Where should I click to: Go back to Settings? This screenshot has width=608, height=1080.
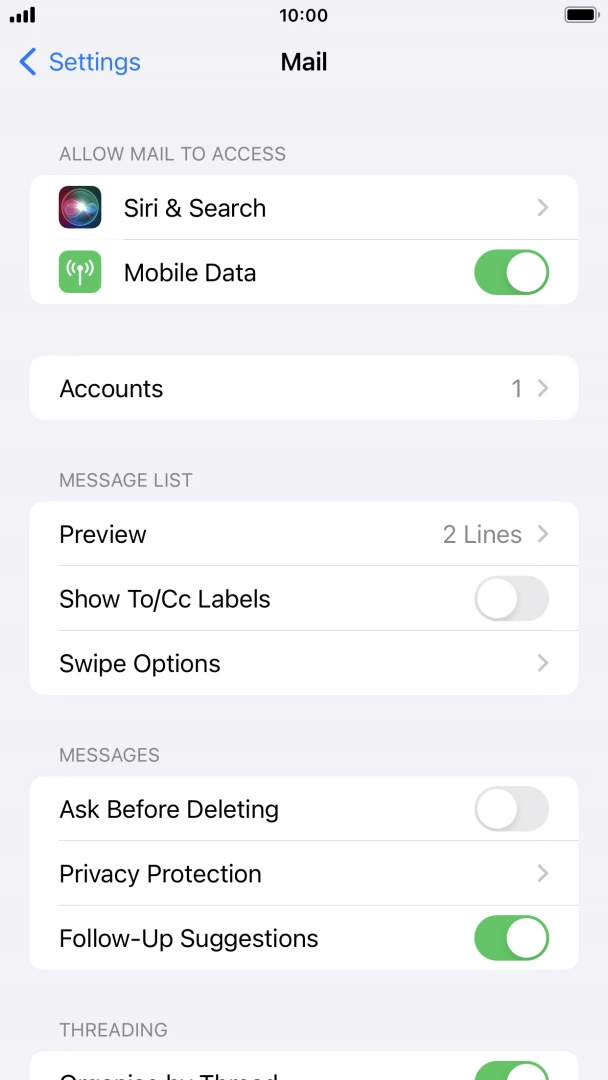pos(80,62)
